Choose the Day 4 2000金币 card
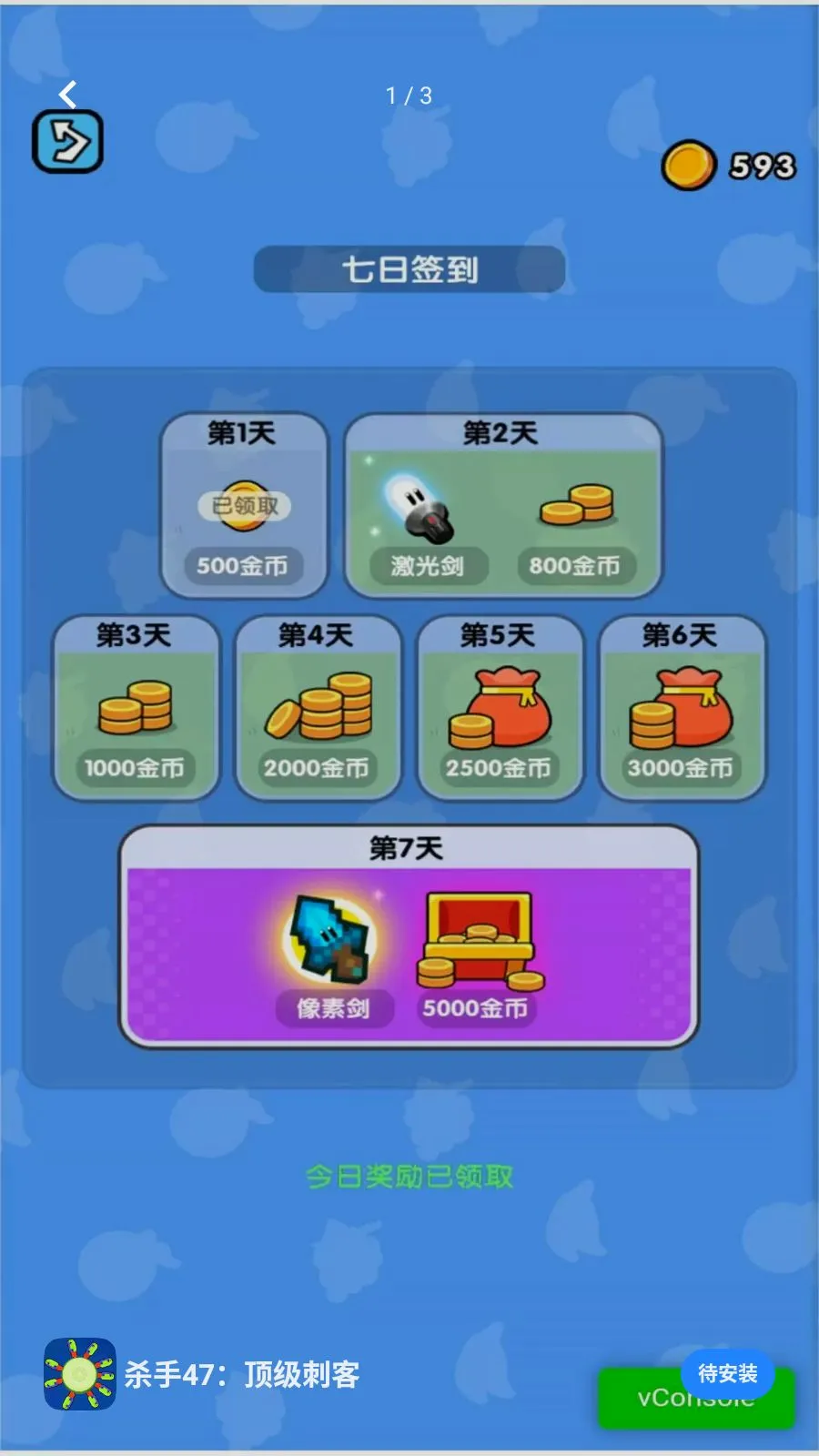The height and width of the screenshot is (1456, 819). [x=318, y=708]
